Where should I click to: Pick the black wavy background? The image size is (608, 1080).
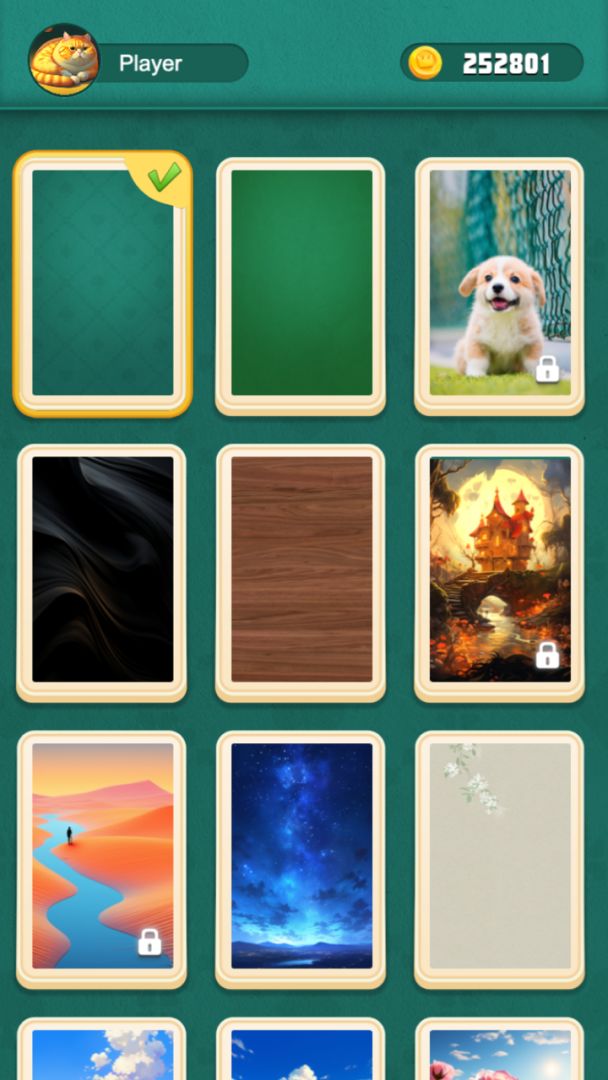point(102,570)
